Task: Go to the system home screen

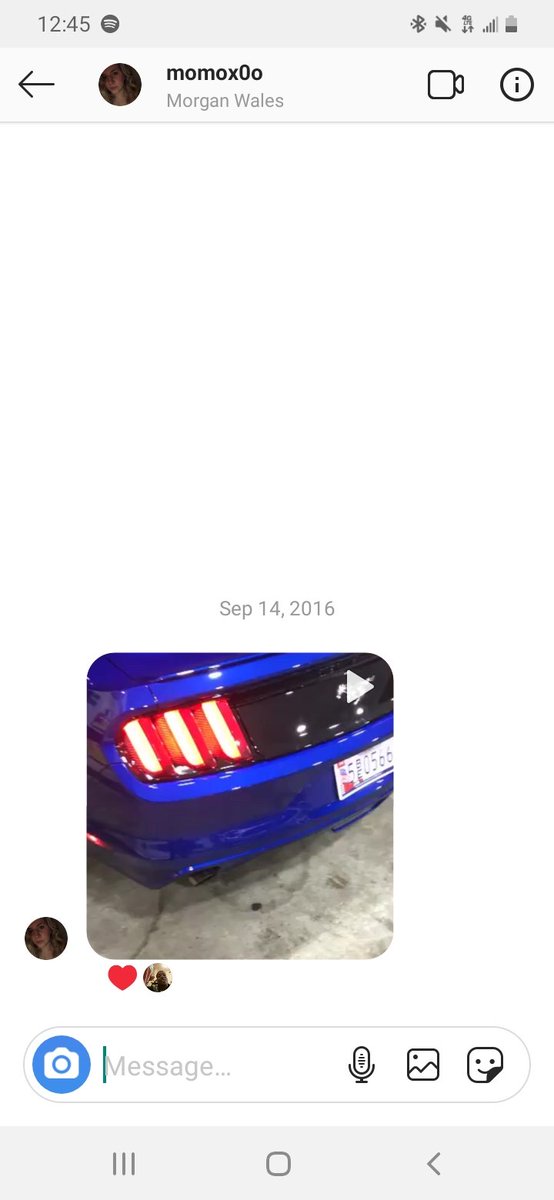Action: click(x=278, y=1163)
